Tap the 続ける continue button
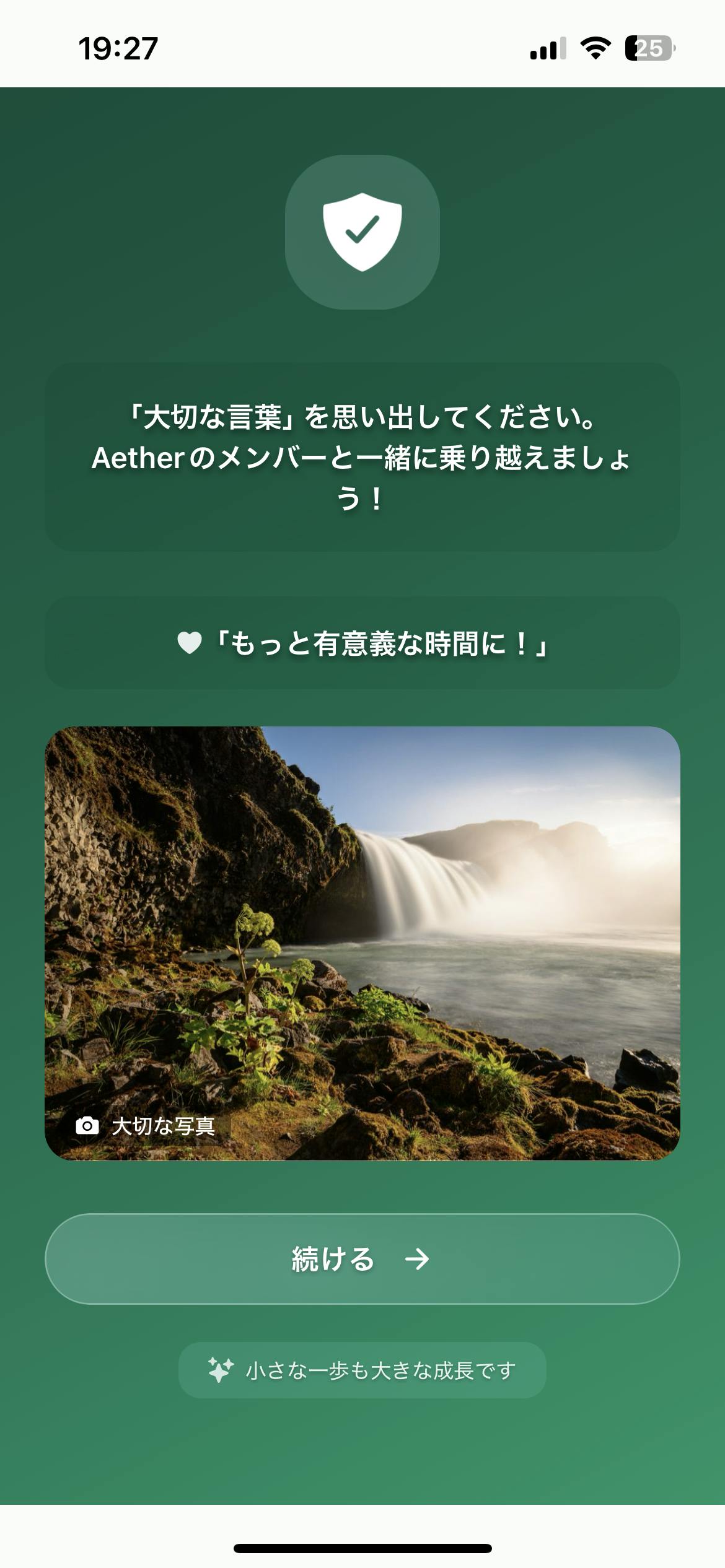 pos(362,1259)
